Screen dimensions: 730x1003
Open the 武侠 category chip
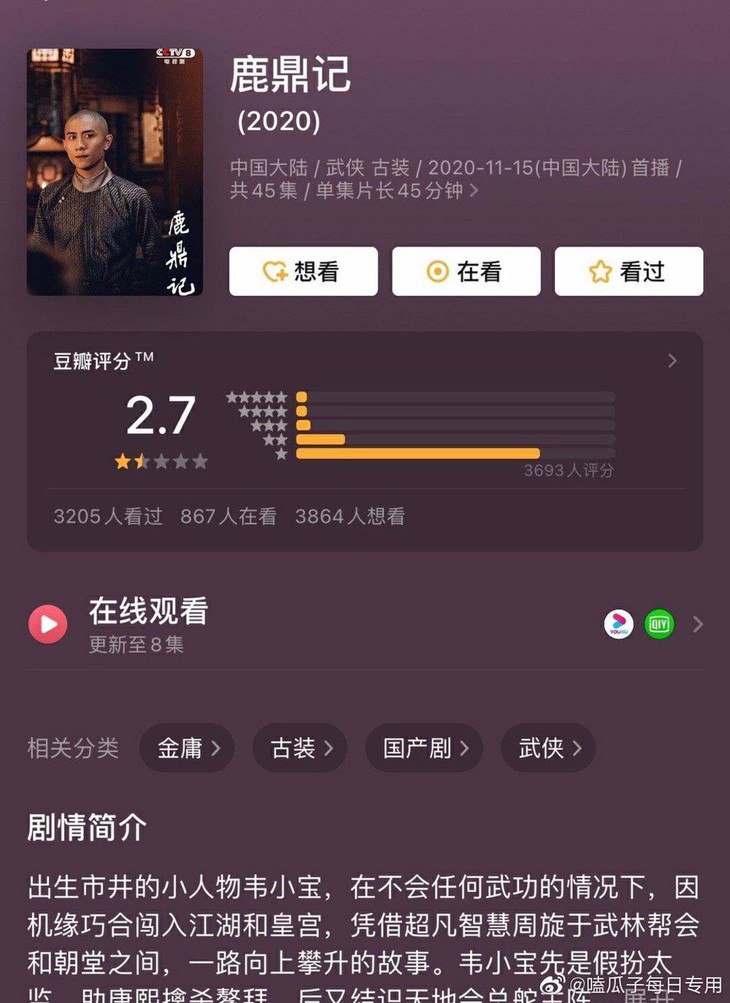click(x=548, y=748)
